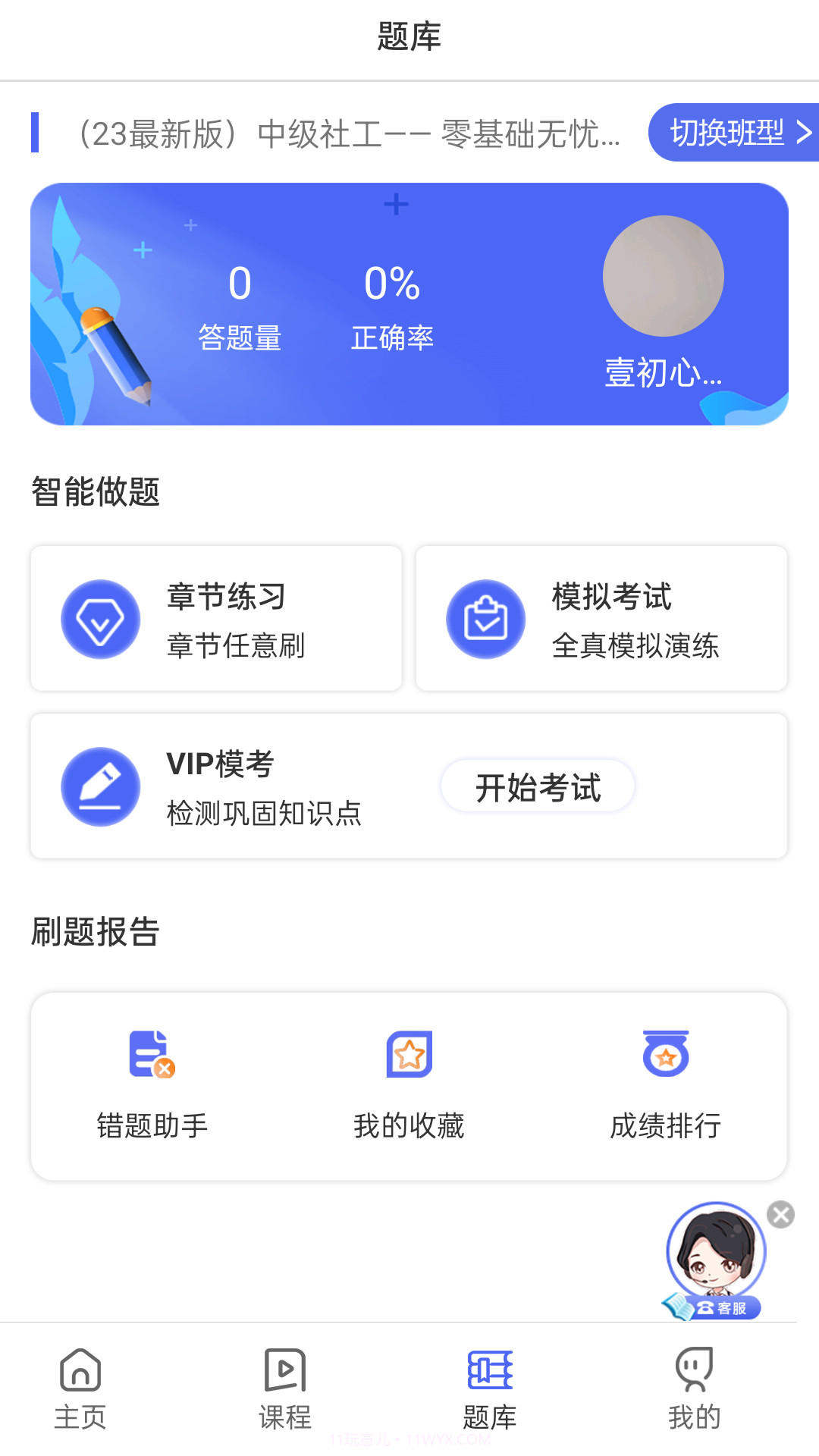Screen dimensions: 819x1456
Task: Tap the 壹初心 profile avatar
Action: [663, 277]
